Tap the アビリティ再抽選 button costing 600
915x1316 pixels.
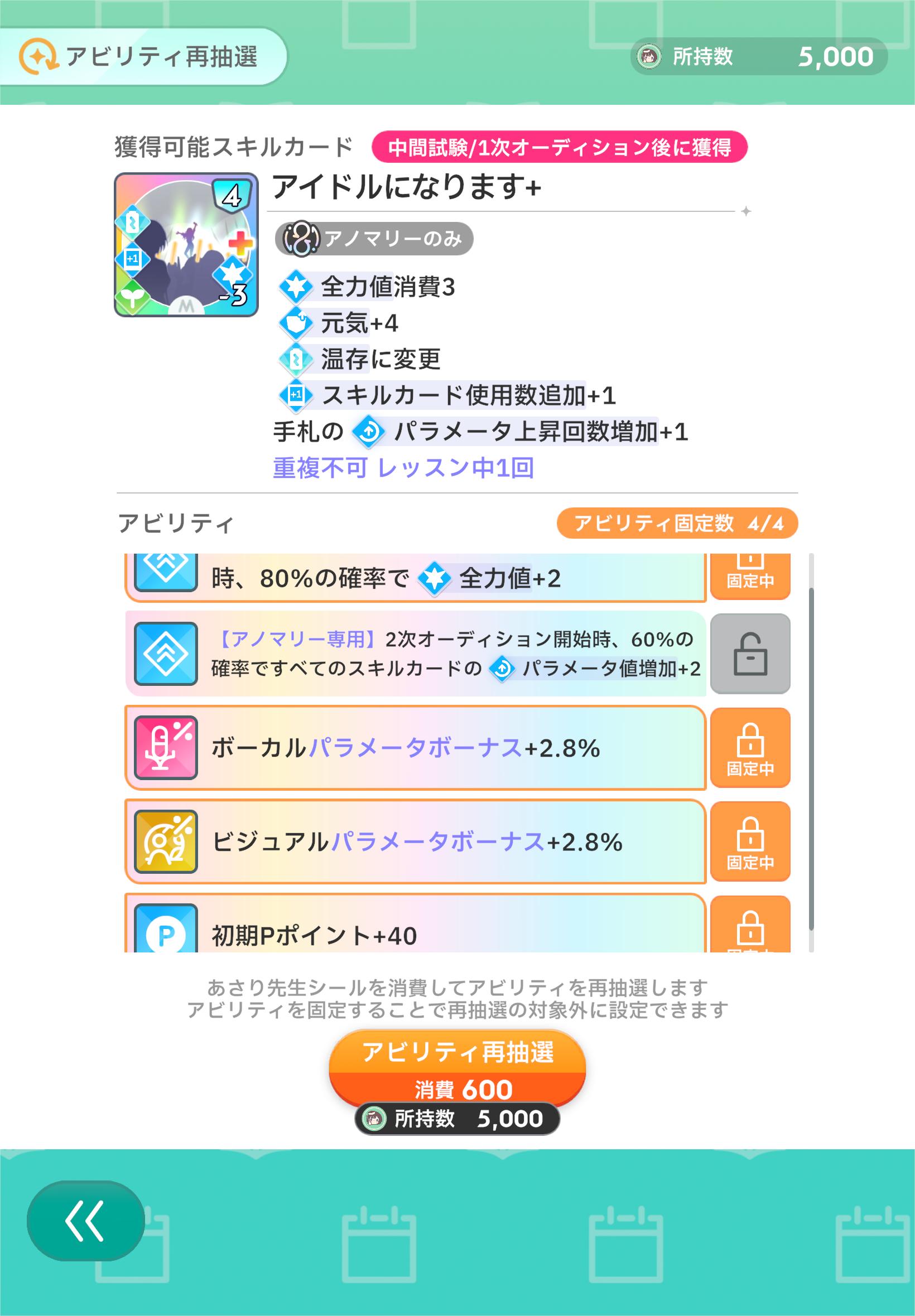[457, 1068]
